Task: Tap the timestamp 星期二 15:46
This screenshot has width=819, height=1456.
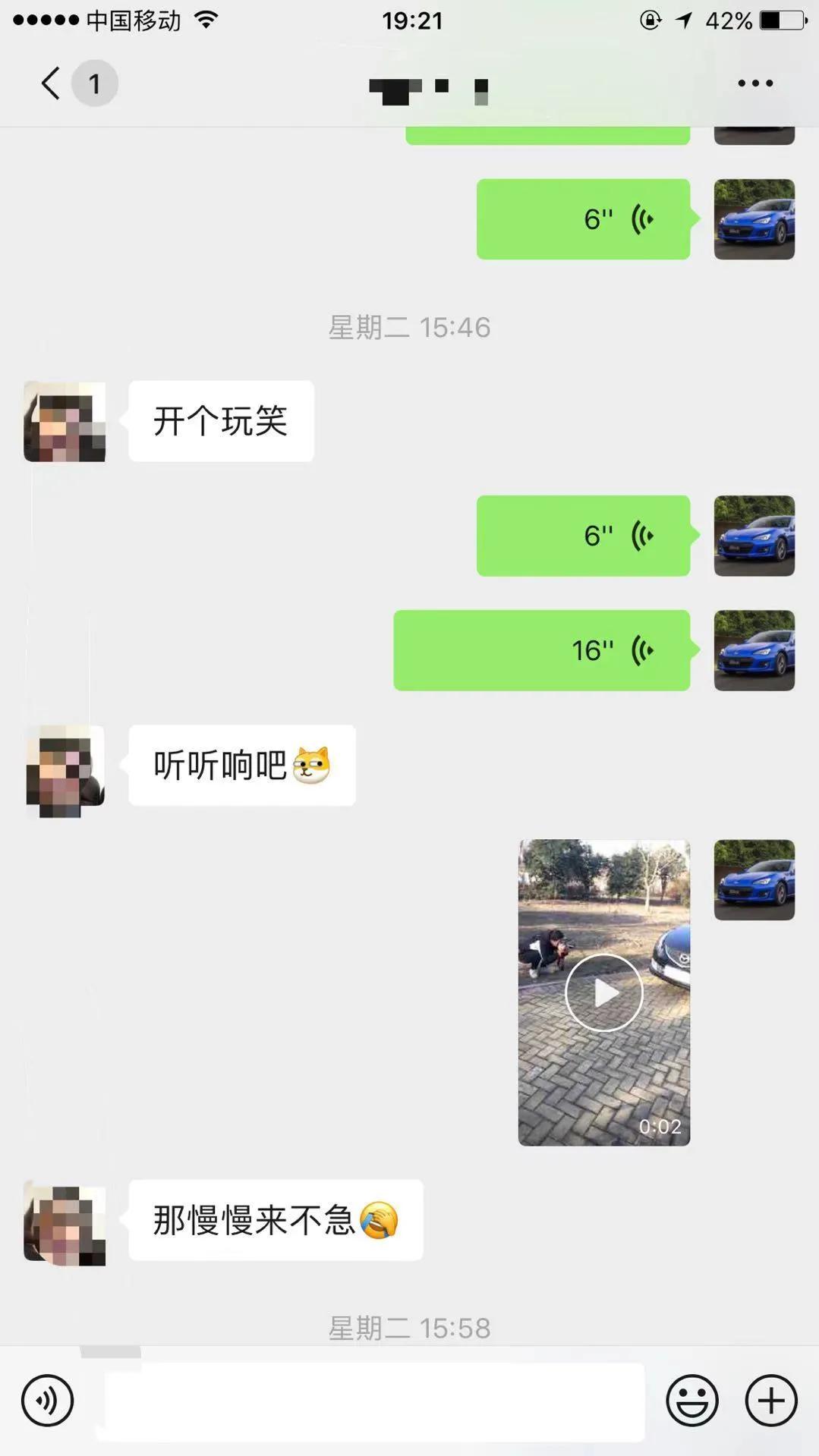Action: point(409,327)
